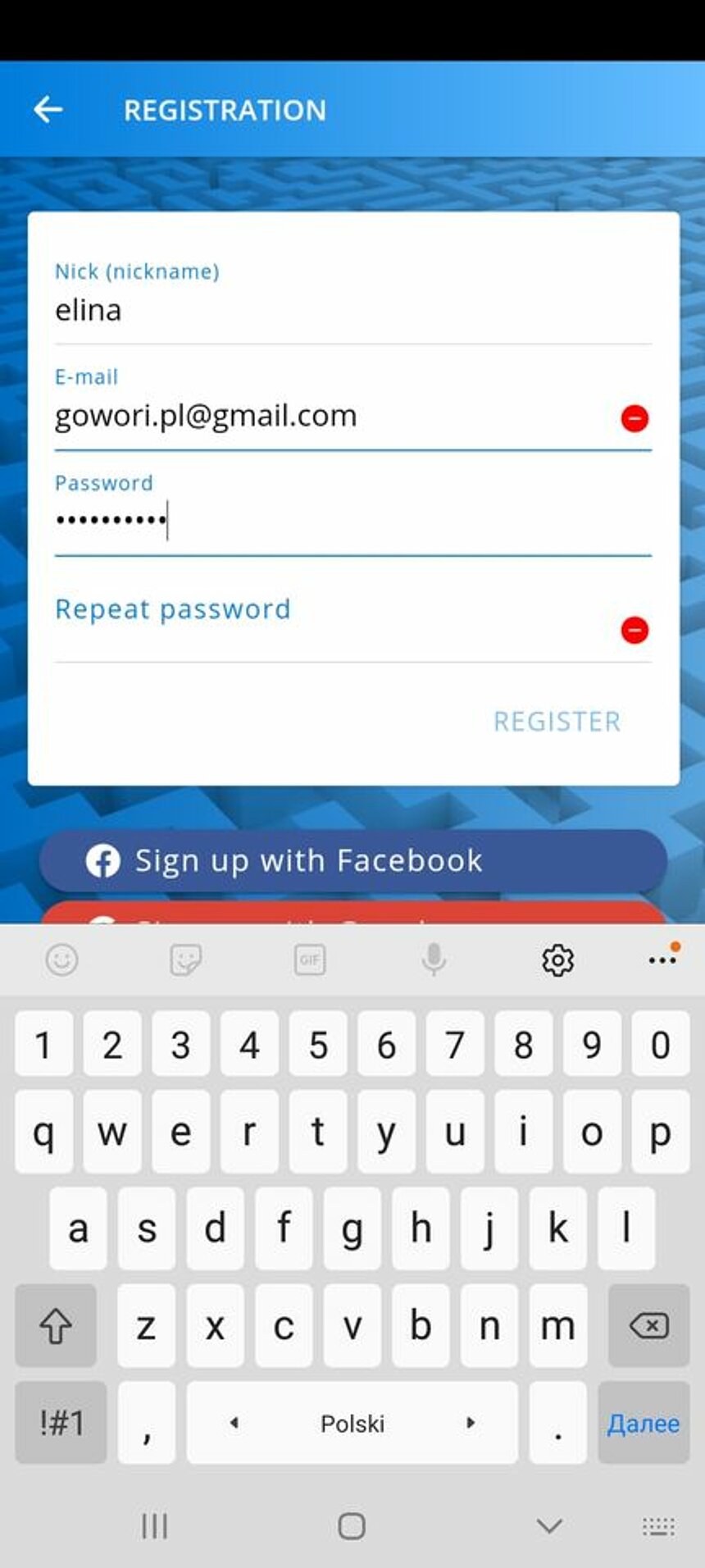The width and height of the screenshot is (705, 1568).
Task: Tap the REGISTER button
Action: point(557,722)
